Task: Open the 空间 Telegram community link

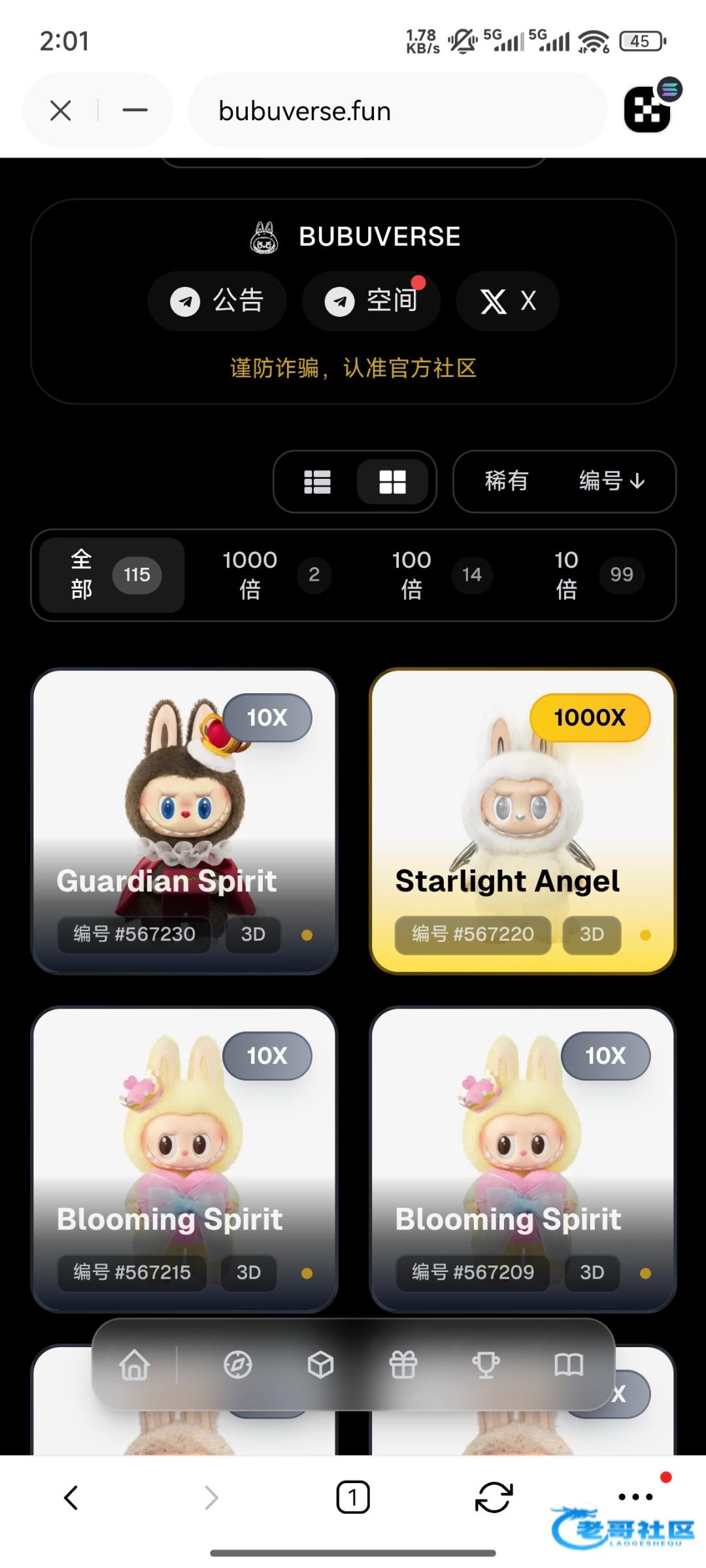Action: click(371, 301)
